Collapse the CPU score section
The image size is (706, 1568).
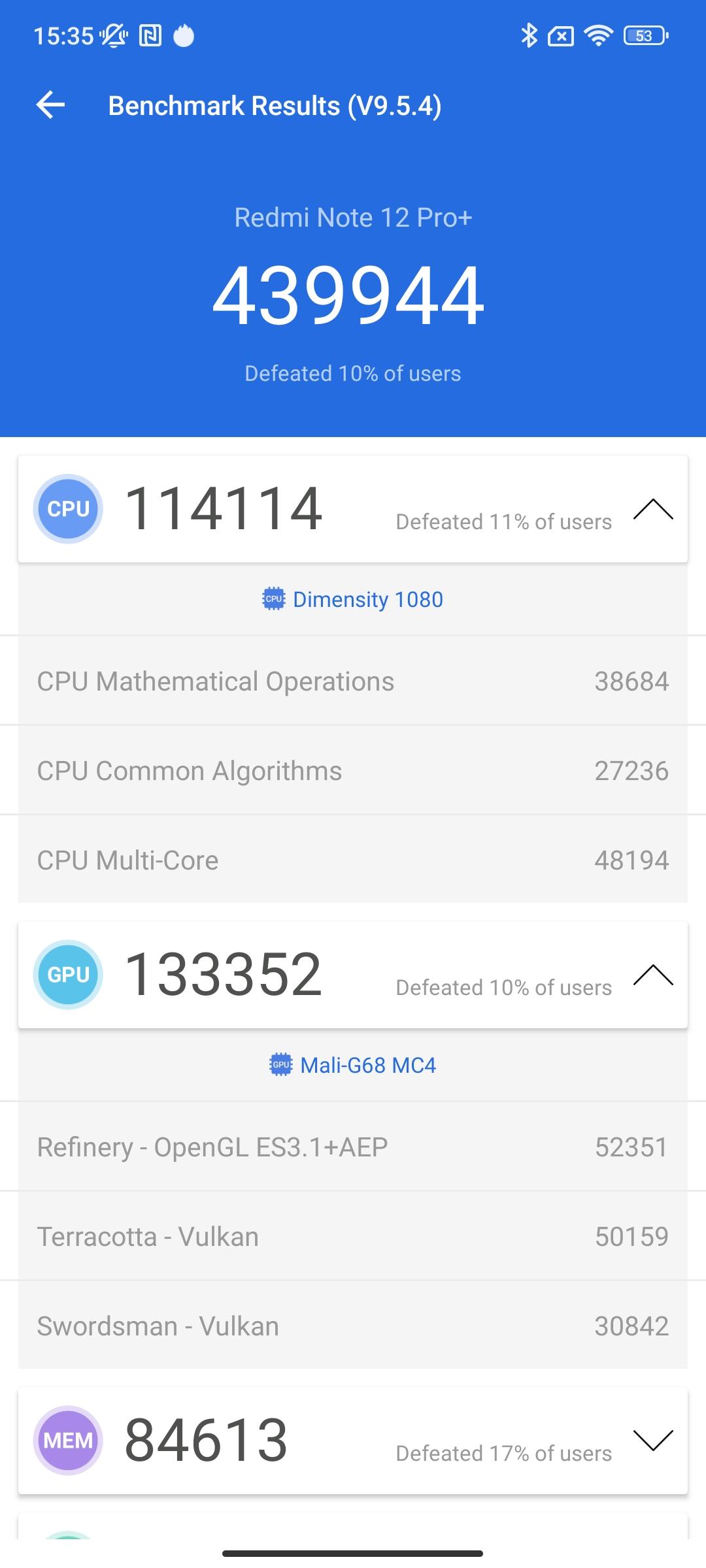coord(652,509)
